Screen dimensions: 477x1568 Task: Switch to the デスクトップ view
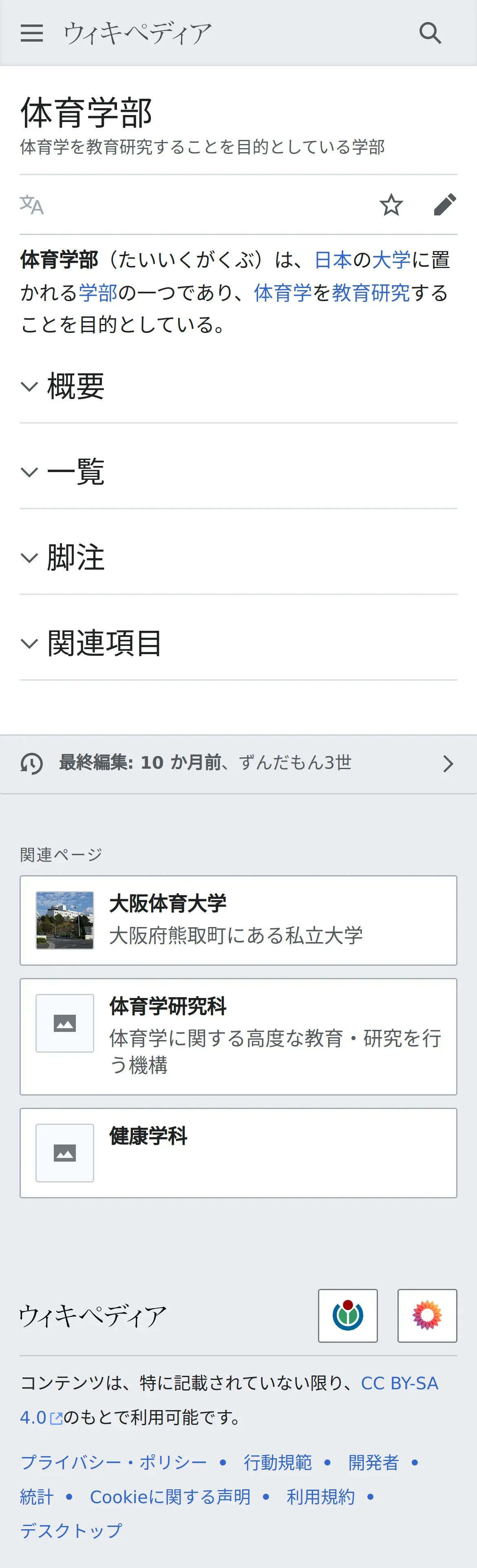pyautogui.click(x=71, y=1530)
